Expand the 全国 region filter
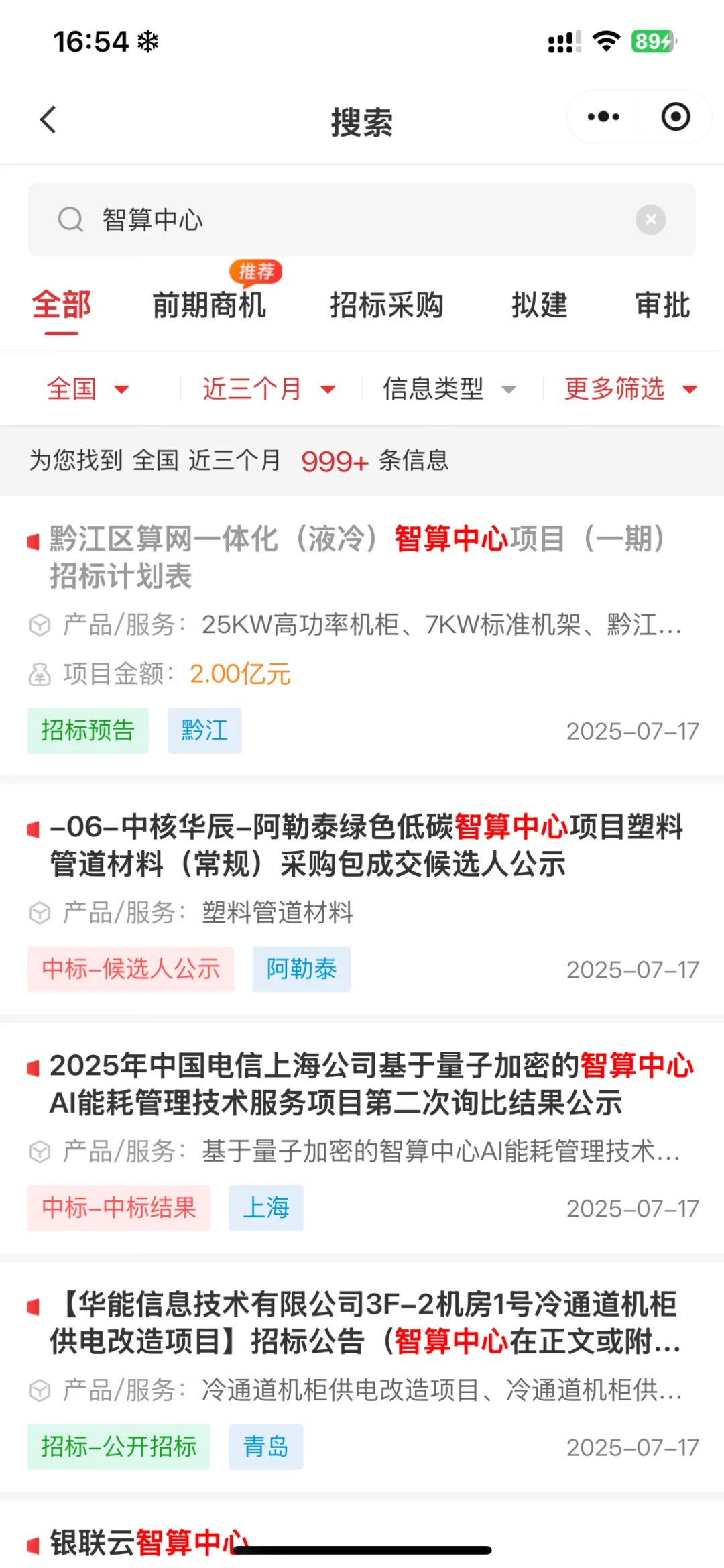This screenshot has height=1568, width=724. (87, 388)
